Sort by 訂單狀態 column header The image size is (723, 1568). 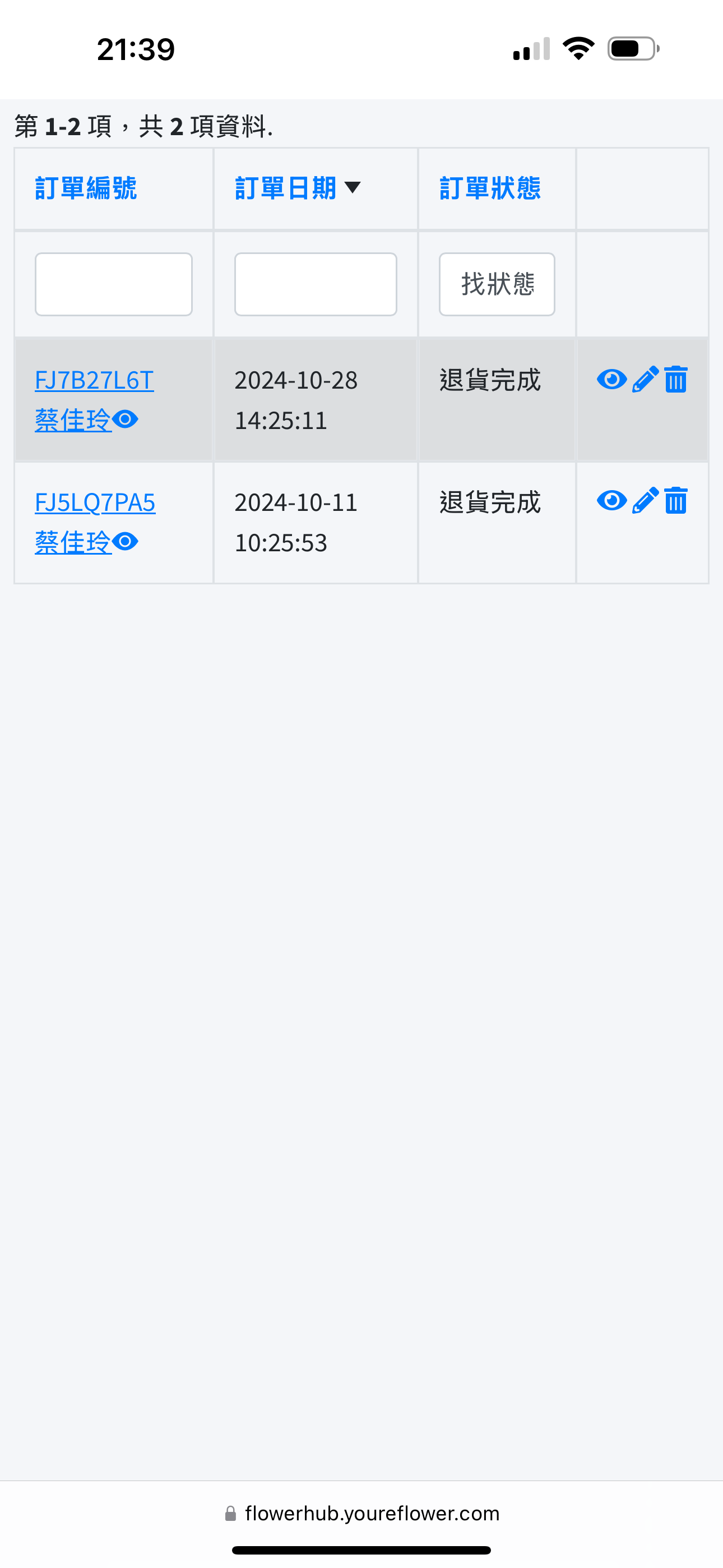[x=490, y=188]
